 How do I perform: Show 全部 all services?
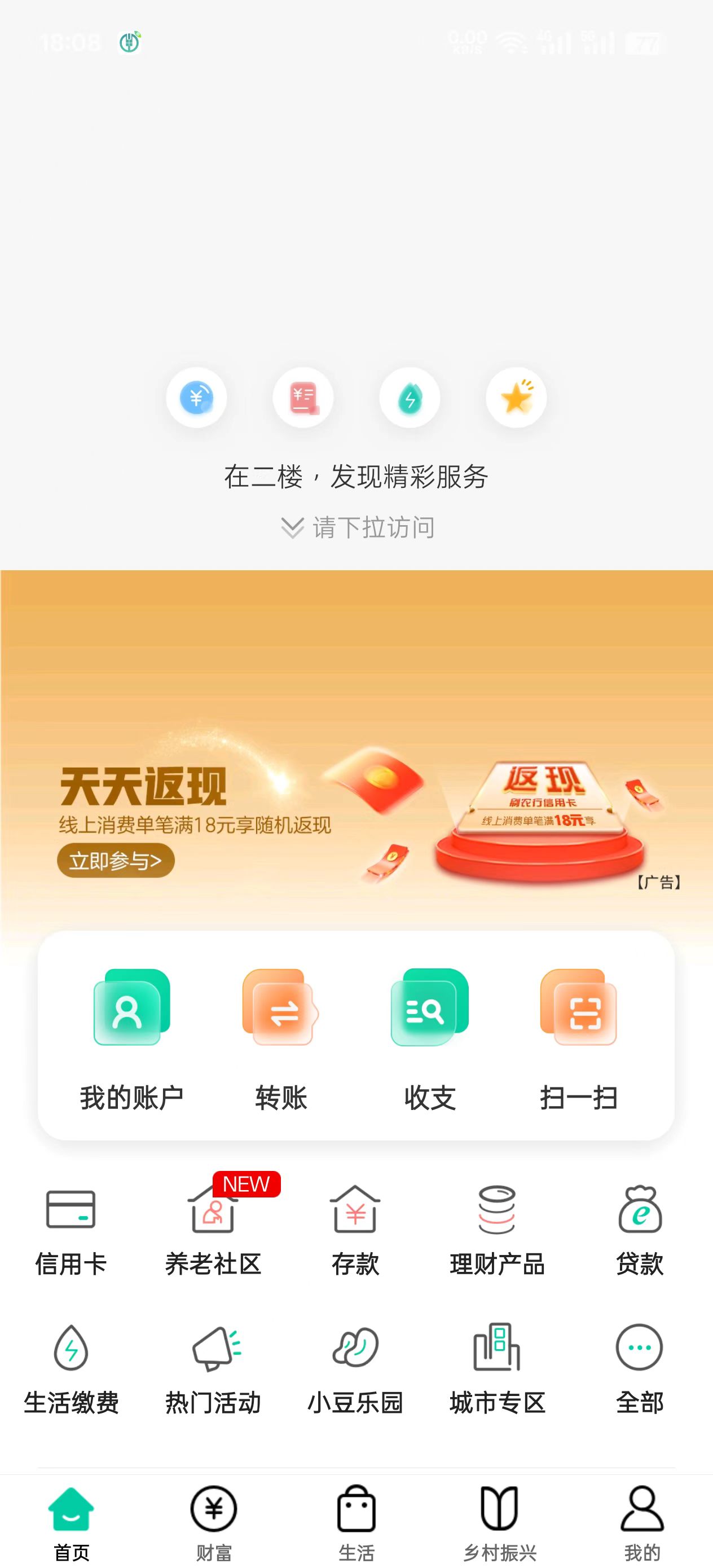pyautogui.click(x=639, y=1369)
